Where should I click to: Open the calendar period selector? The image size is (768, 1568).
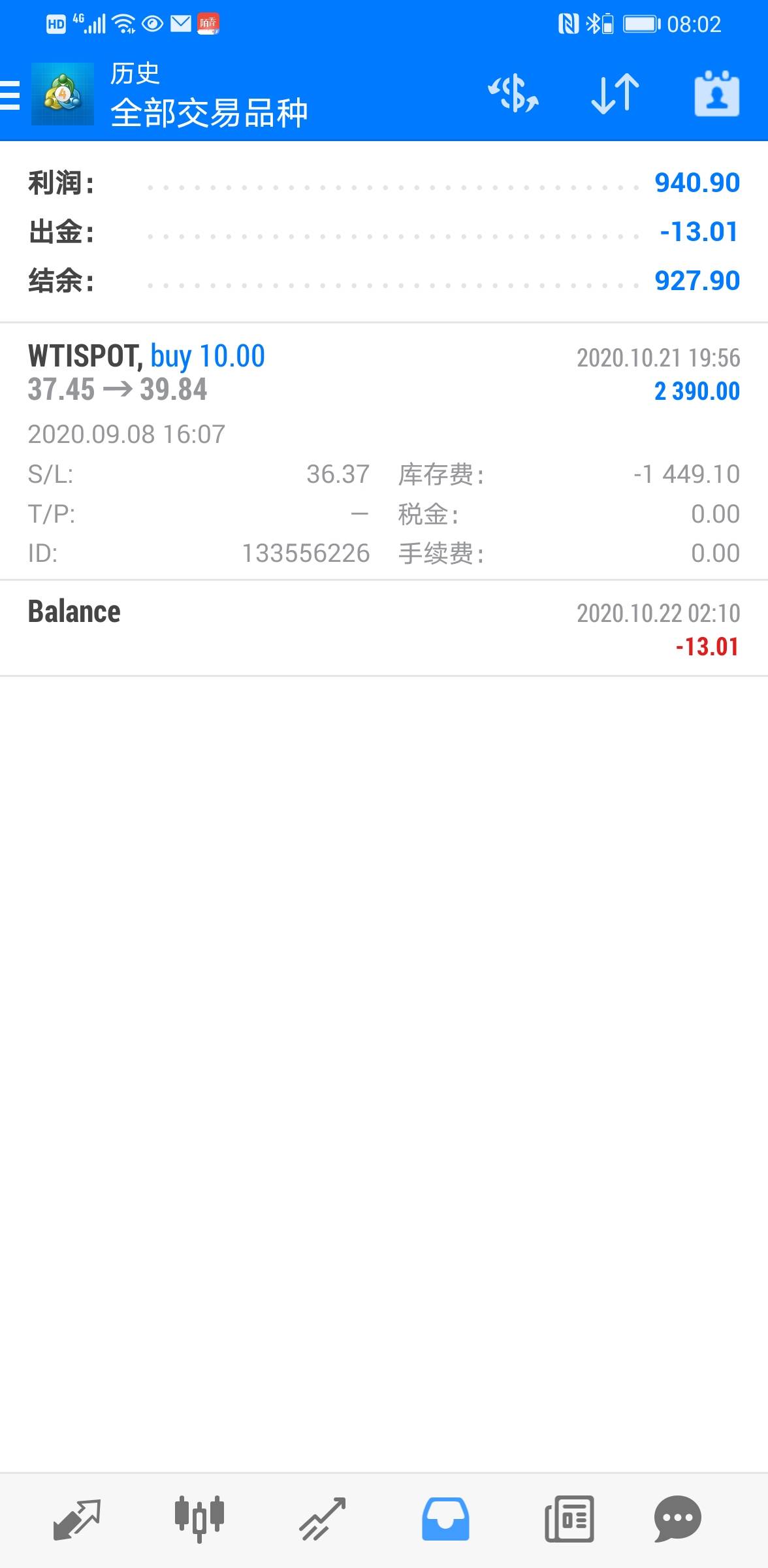tap(716, 94)
